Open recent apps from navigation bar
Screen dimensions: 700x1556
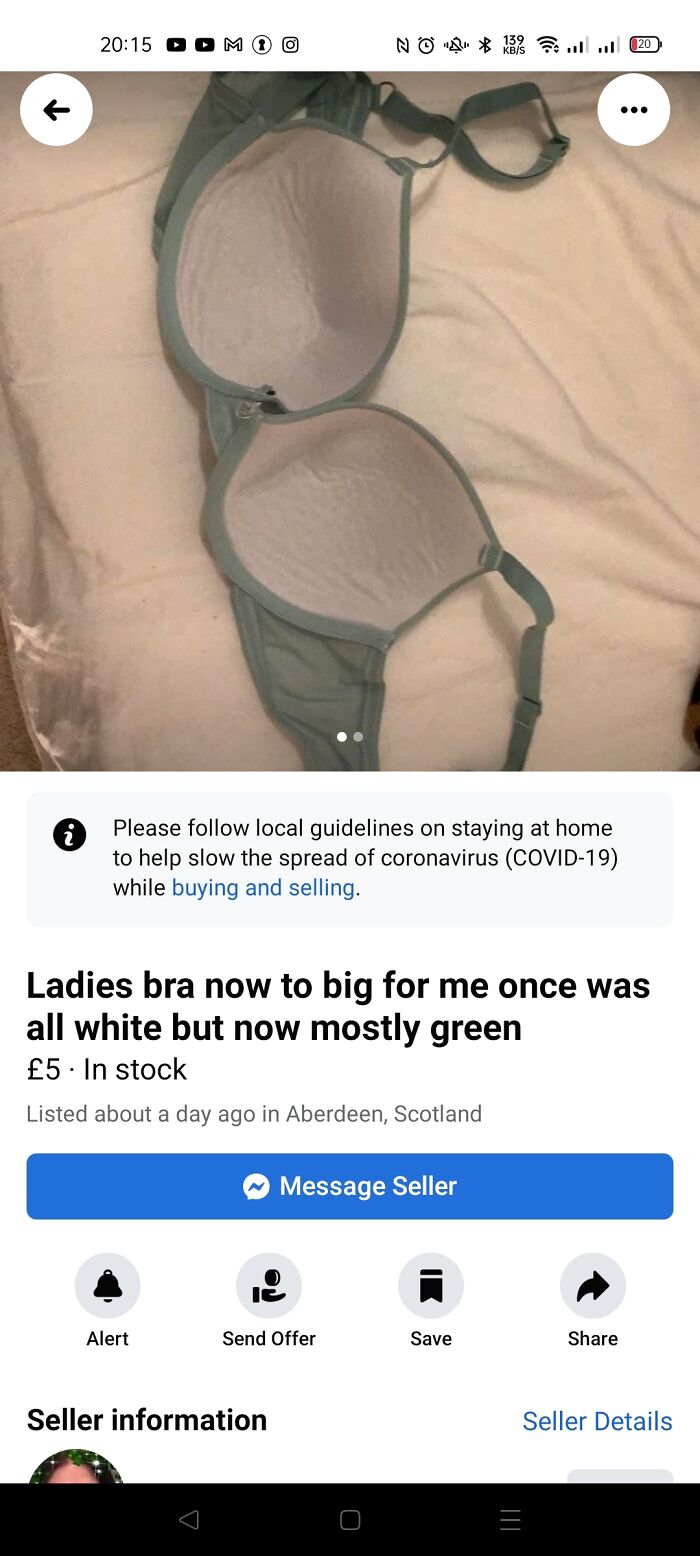510,1520
